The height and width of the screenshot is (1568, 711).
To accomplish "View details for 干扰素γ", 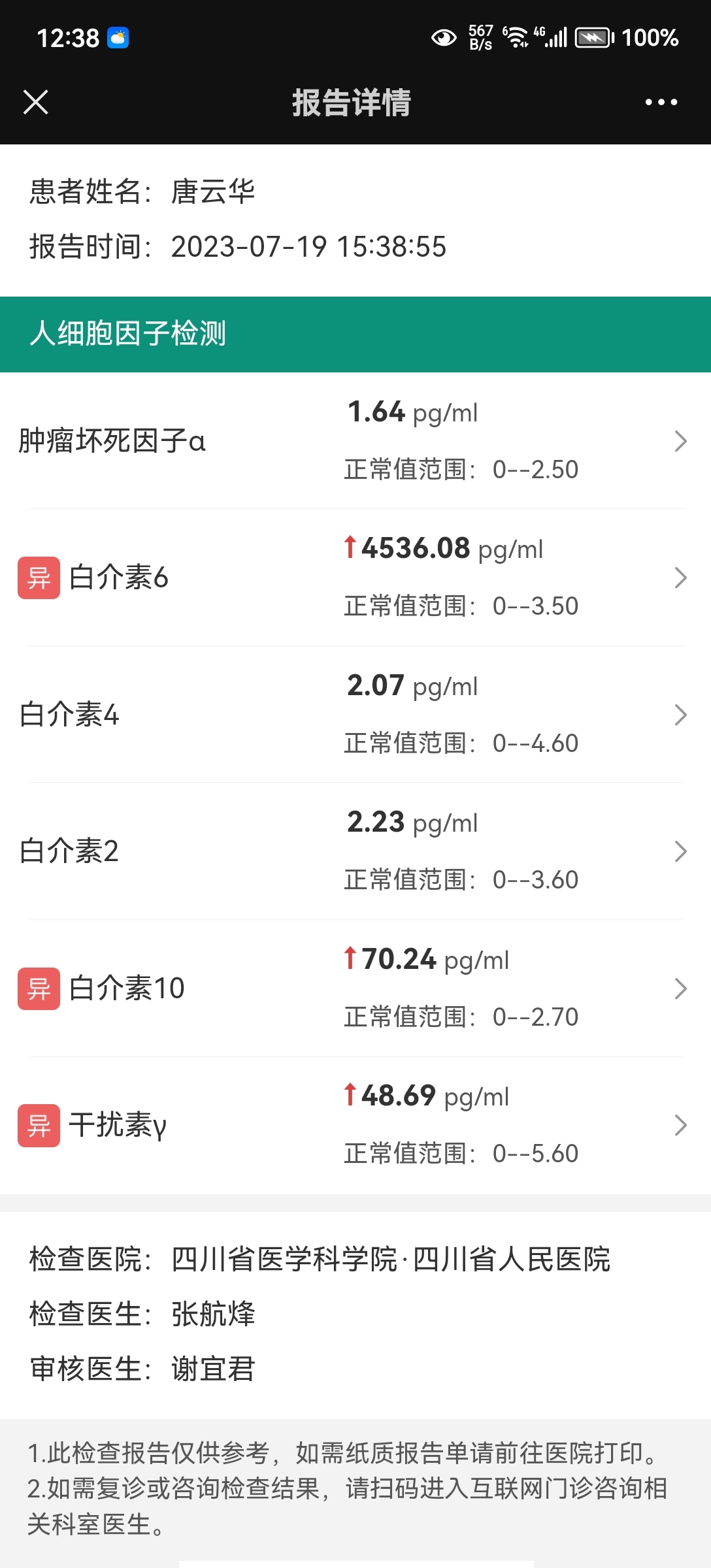I will pos(355,1125).
